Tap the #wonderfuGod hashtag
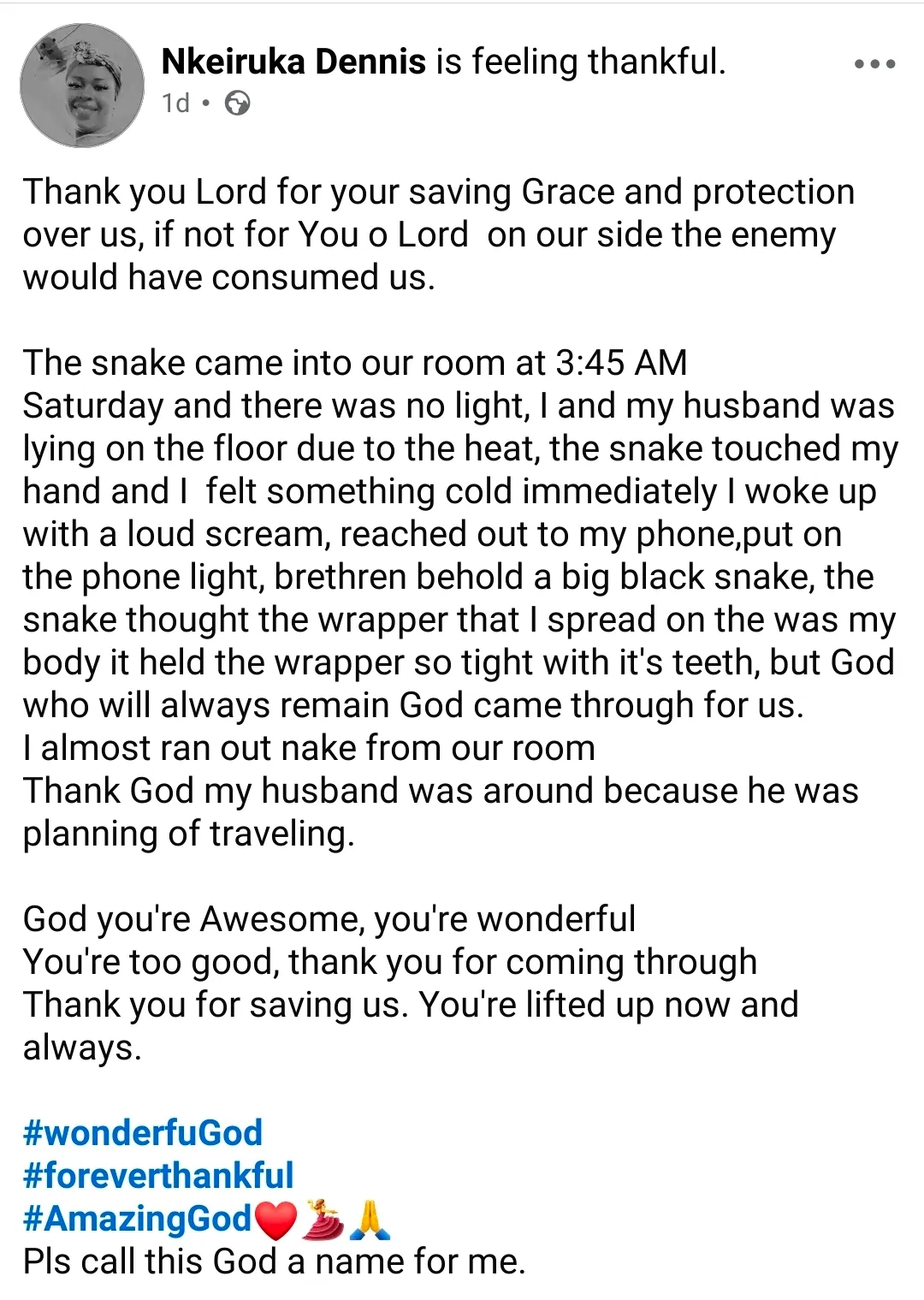This screenshot has width=924, height=1300. (x=143, y=1132)
